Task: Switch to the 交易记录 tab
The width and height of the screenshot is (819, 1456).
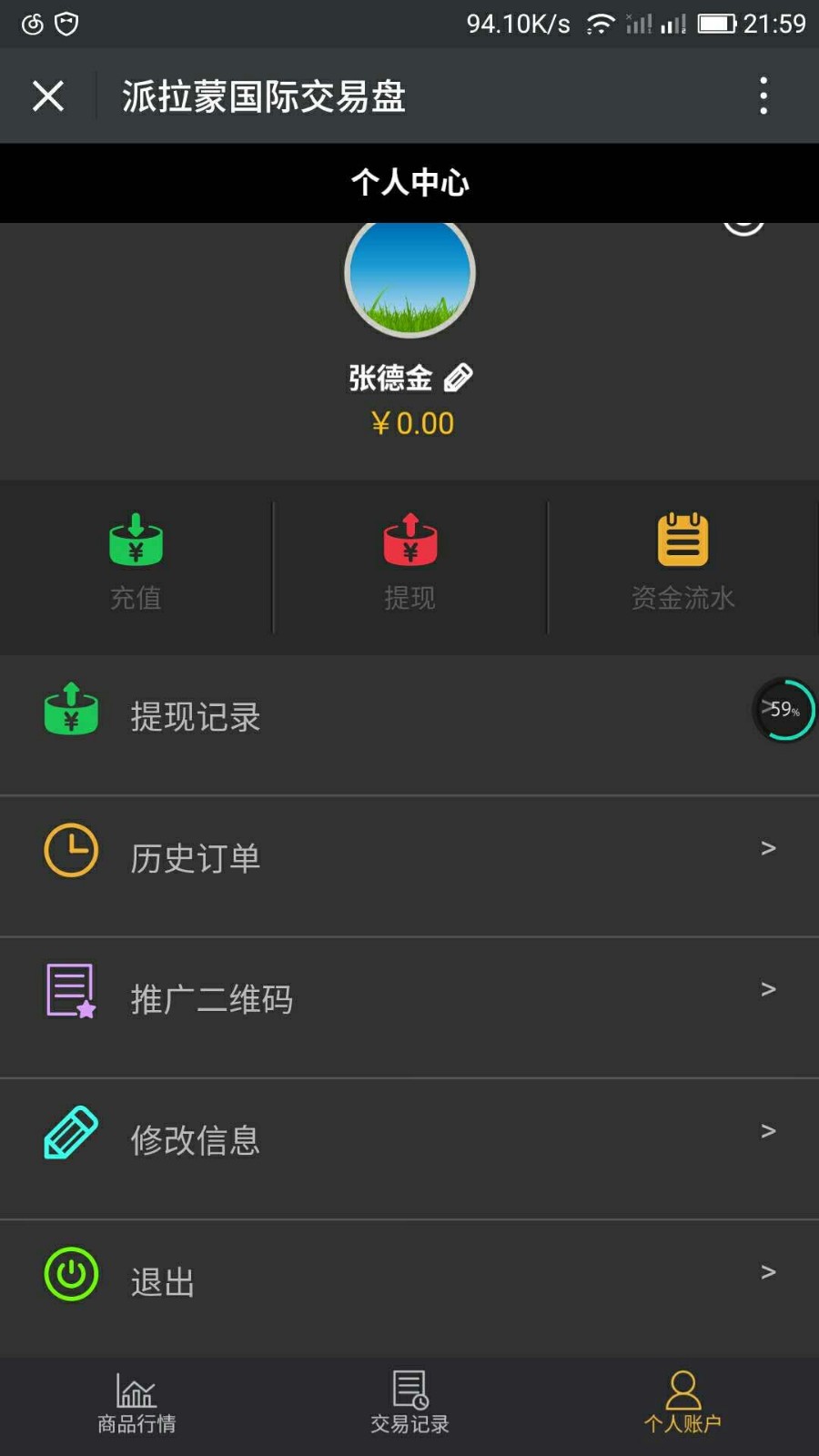Action: point(409,1403)
